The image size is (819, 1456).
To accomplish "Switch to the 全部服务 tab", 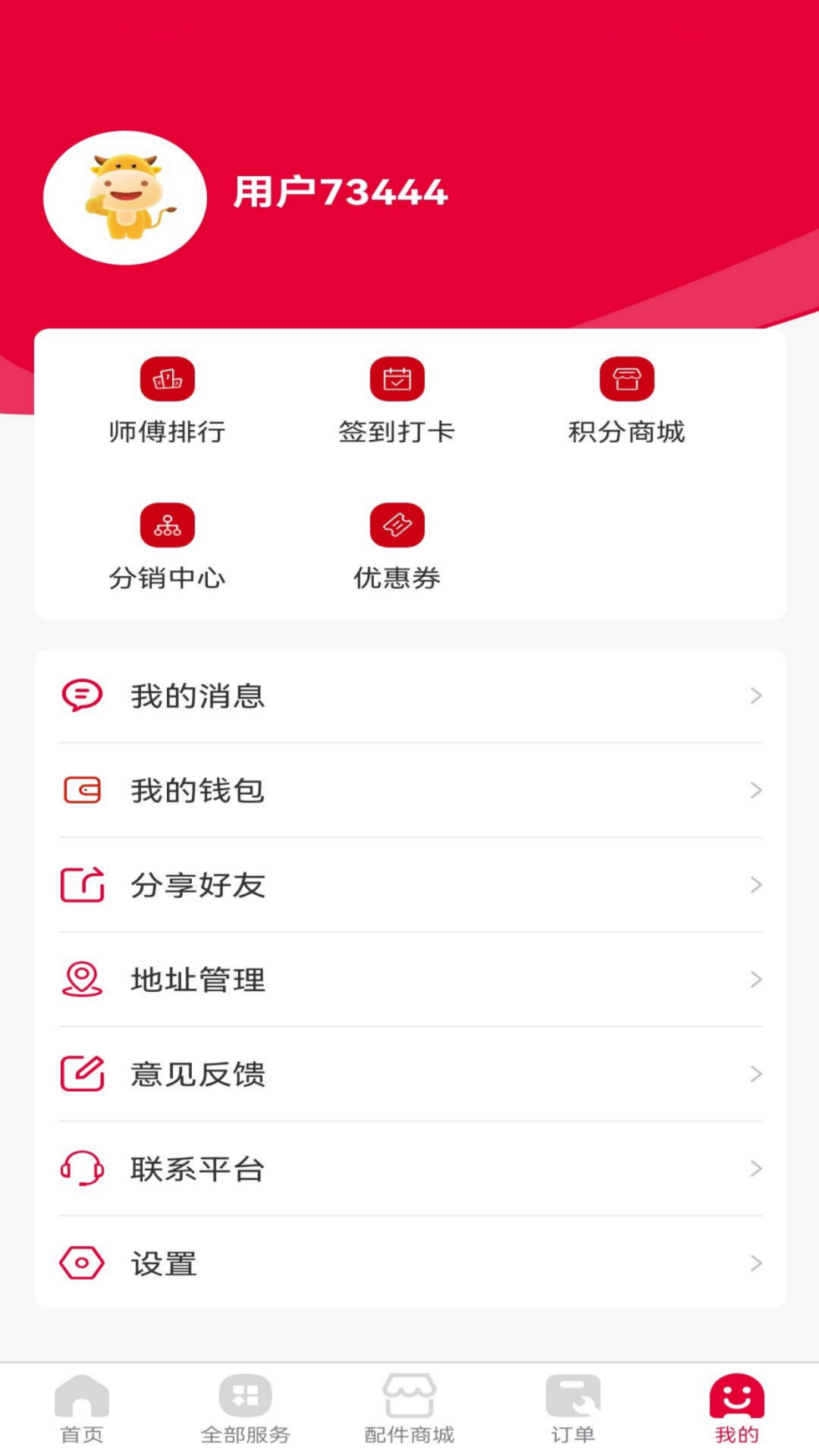I will click(x=246, y=1409).
